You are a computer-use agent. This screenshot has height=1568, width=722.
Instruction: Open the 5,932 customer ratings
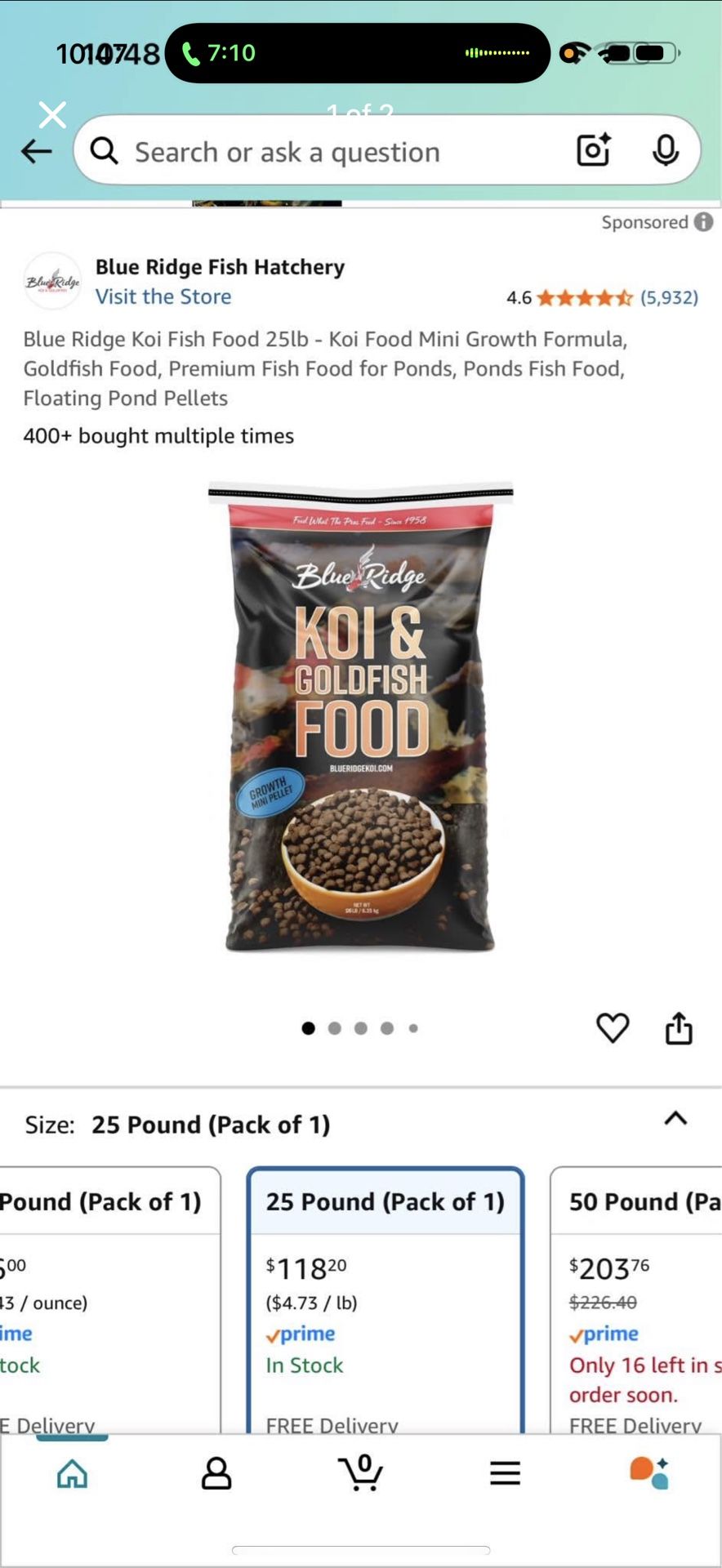[x=669, y=297]
